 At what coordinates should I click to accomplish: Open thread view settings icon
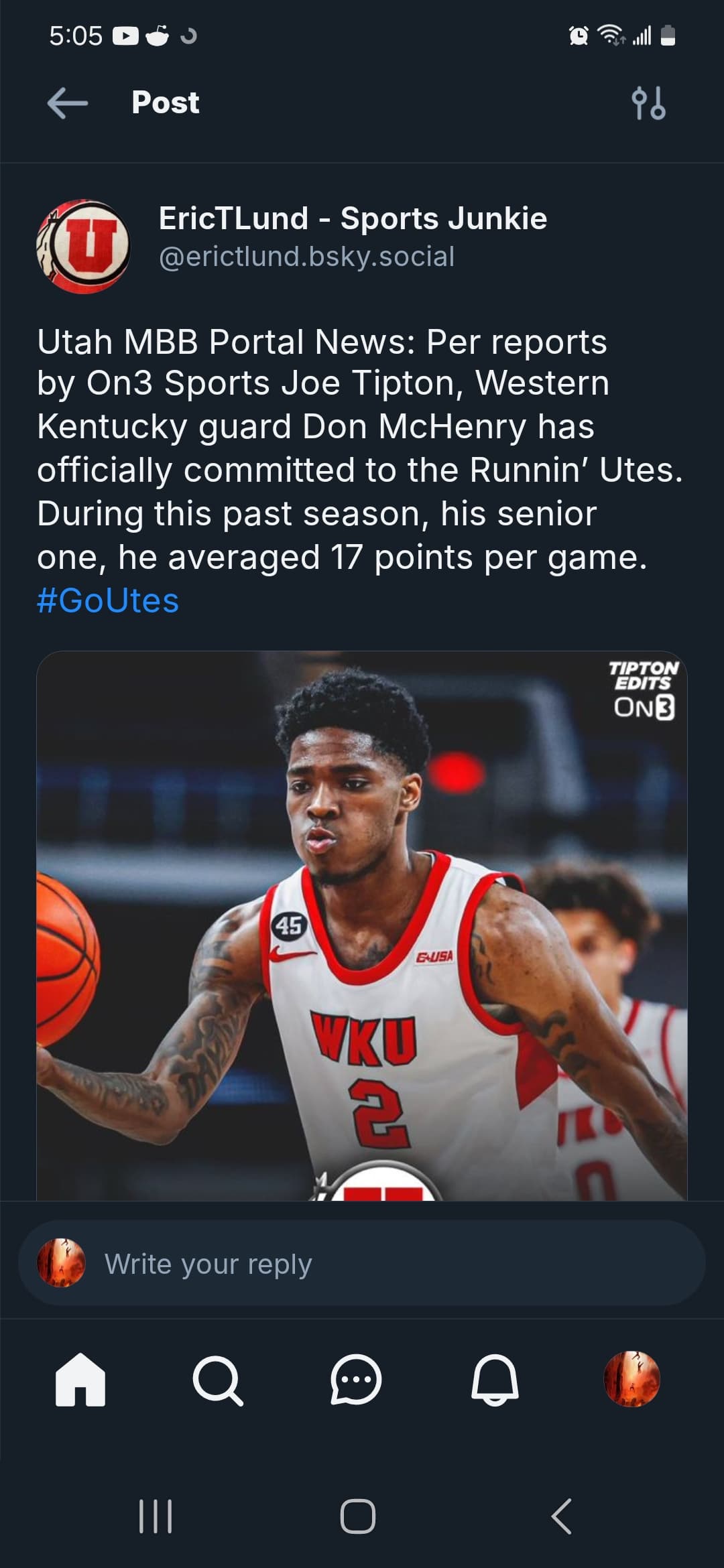648,103
